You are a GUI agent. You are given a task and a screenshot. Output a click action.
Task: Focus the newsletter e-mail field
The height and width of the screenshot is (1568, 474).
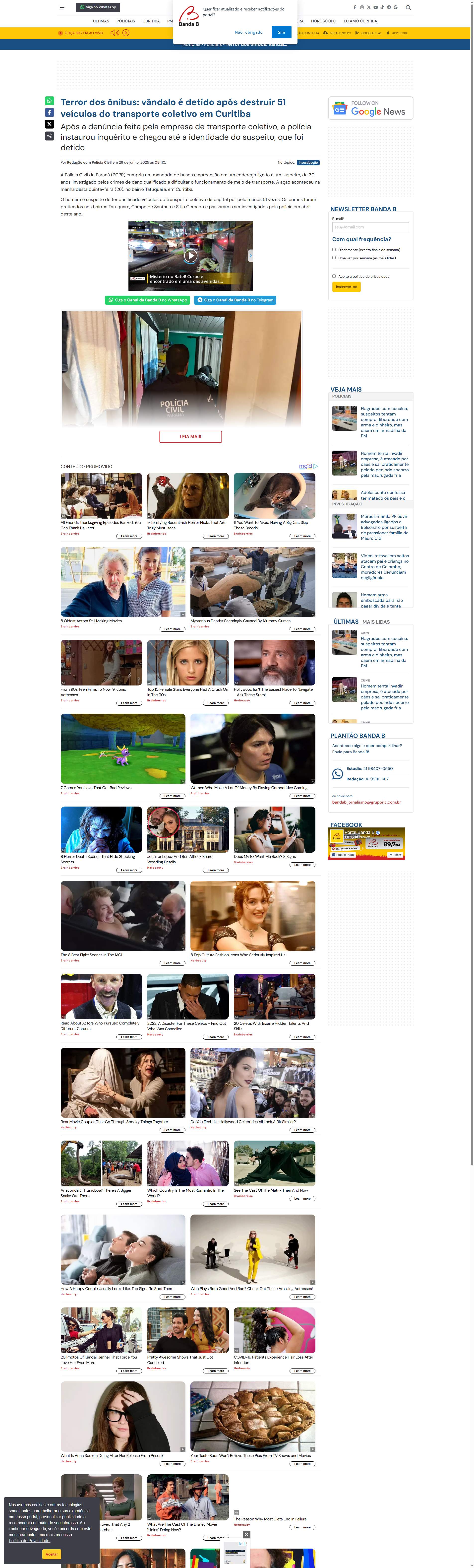coord(370,227)
